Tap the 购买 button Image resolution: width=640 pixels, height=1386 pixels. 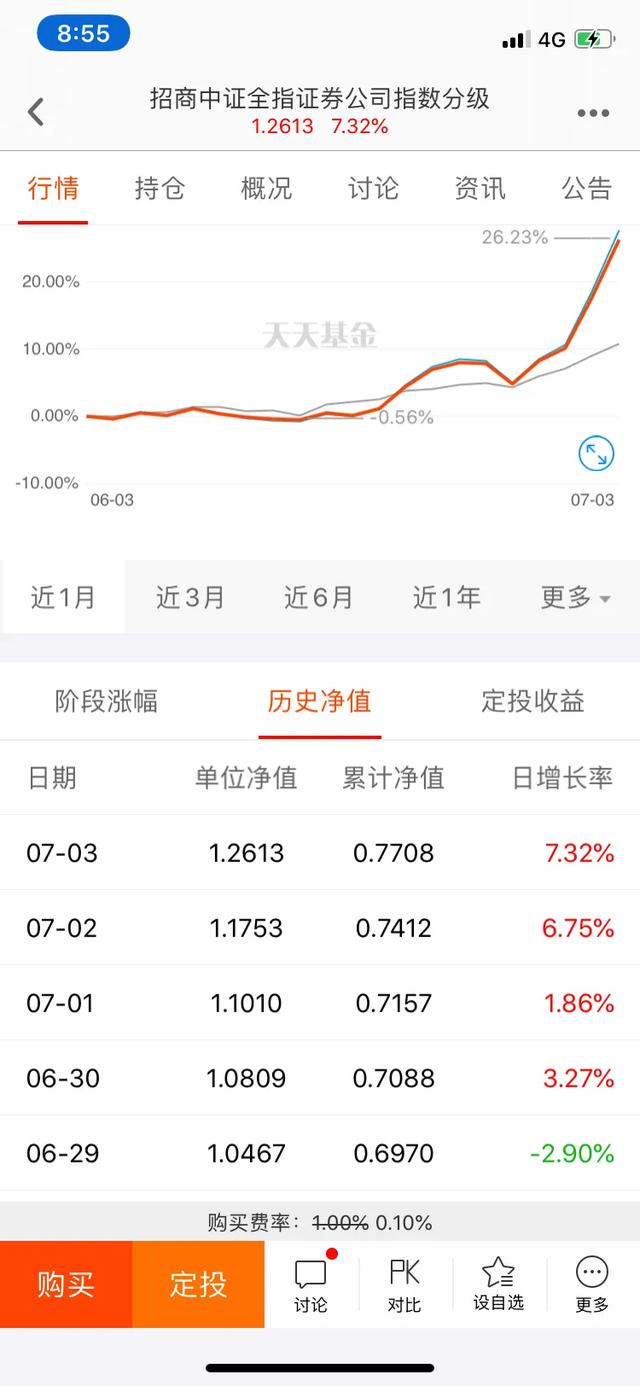click(66, 1284)
